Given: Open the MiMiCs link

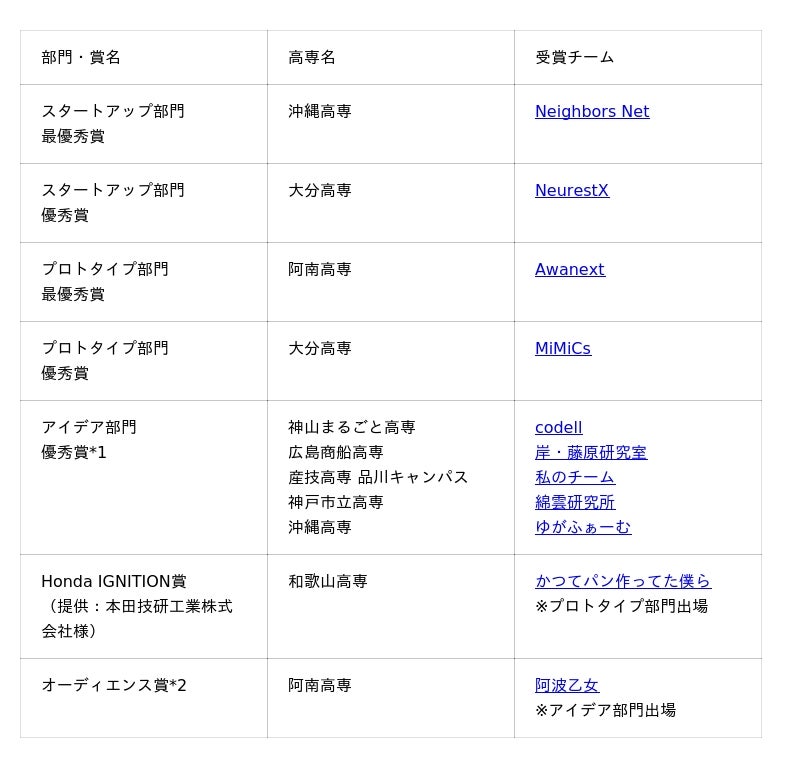Looking at the screenshot, I should (x=562, y=349).
